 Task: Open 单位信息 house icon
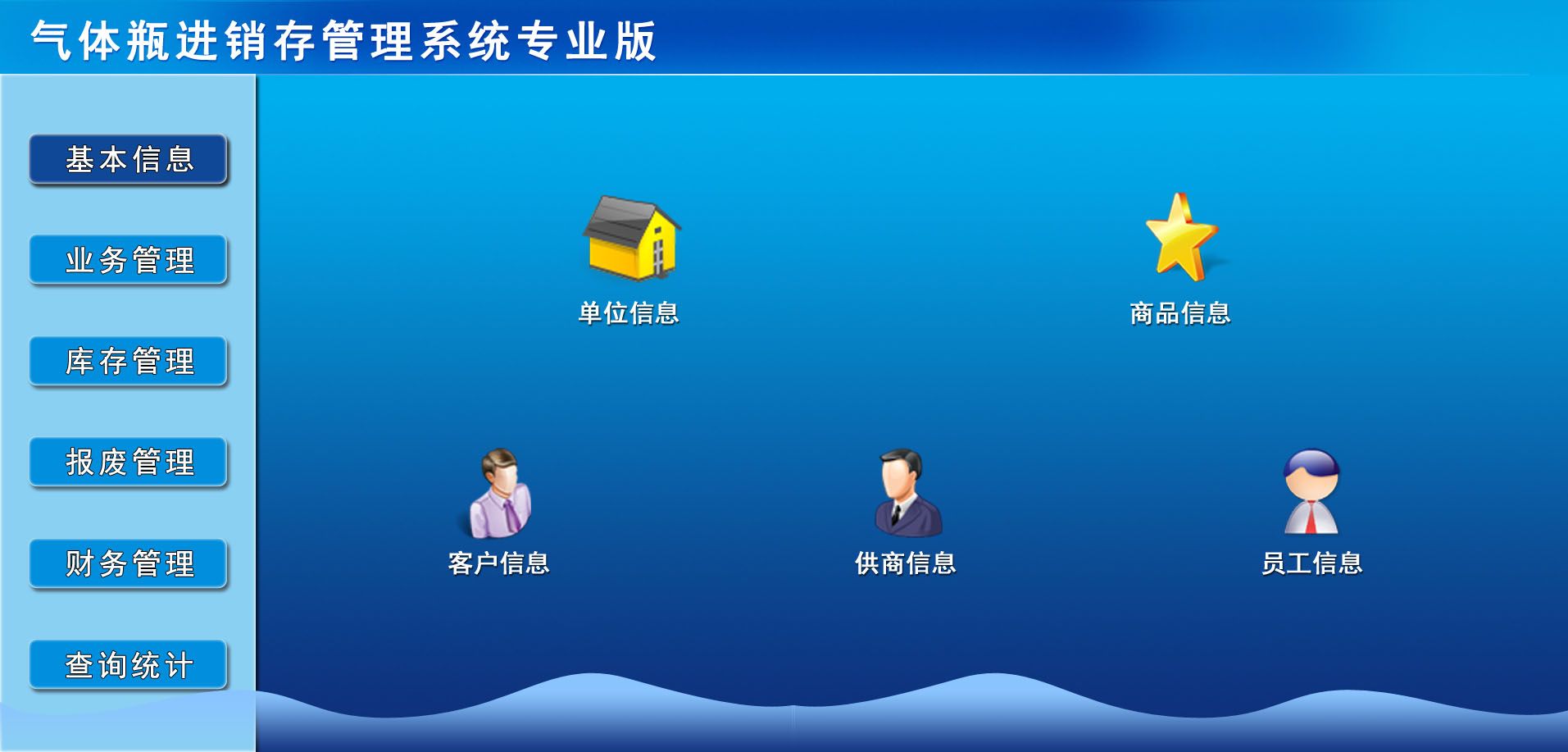pyautogui.click(x=629, y=239)
